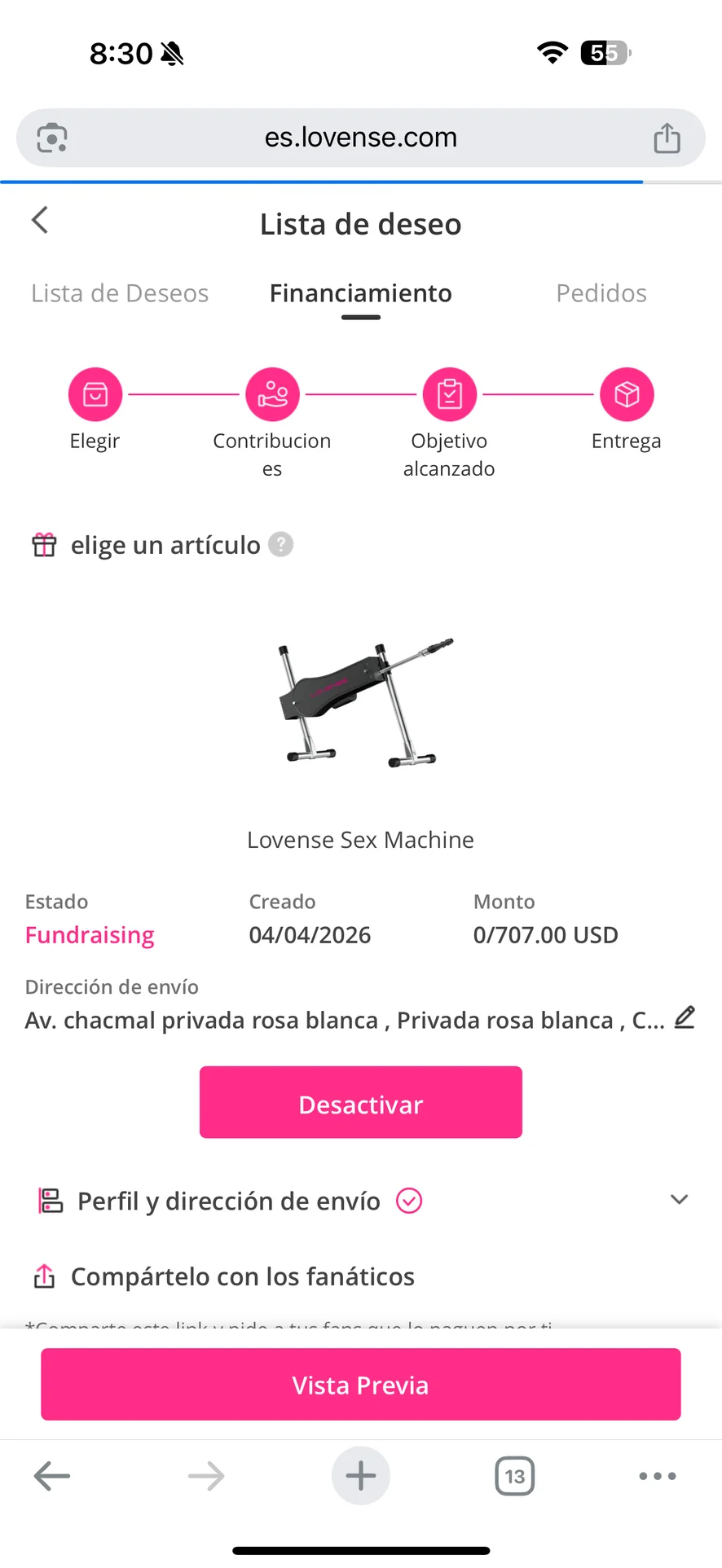Edit the shipping address with pencil icon

685,1017
